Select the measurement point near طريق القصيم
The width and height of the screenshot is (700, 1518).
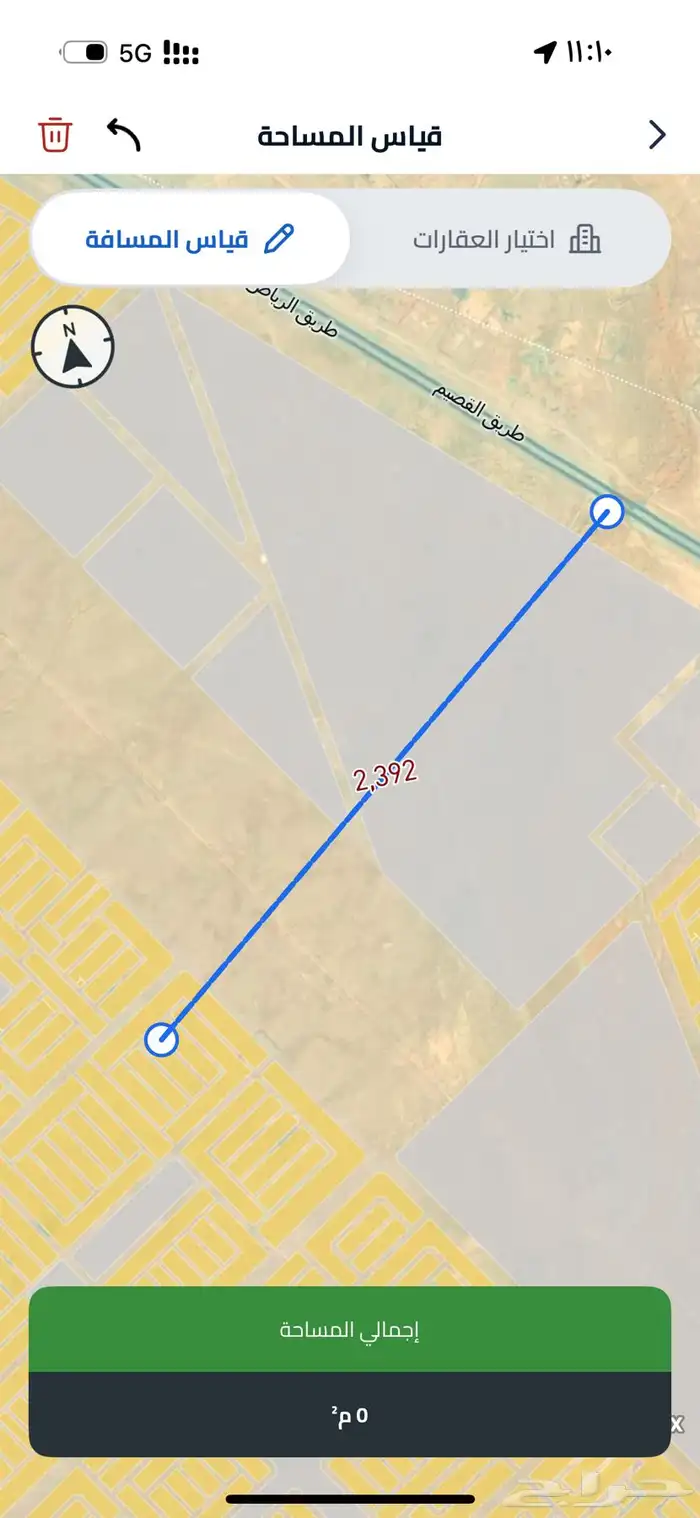click(x=607, y=512)
